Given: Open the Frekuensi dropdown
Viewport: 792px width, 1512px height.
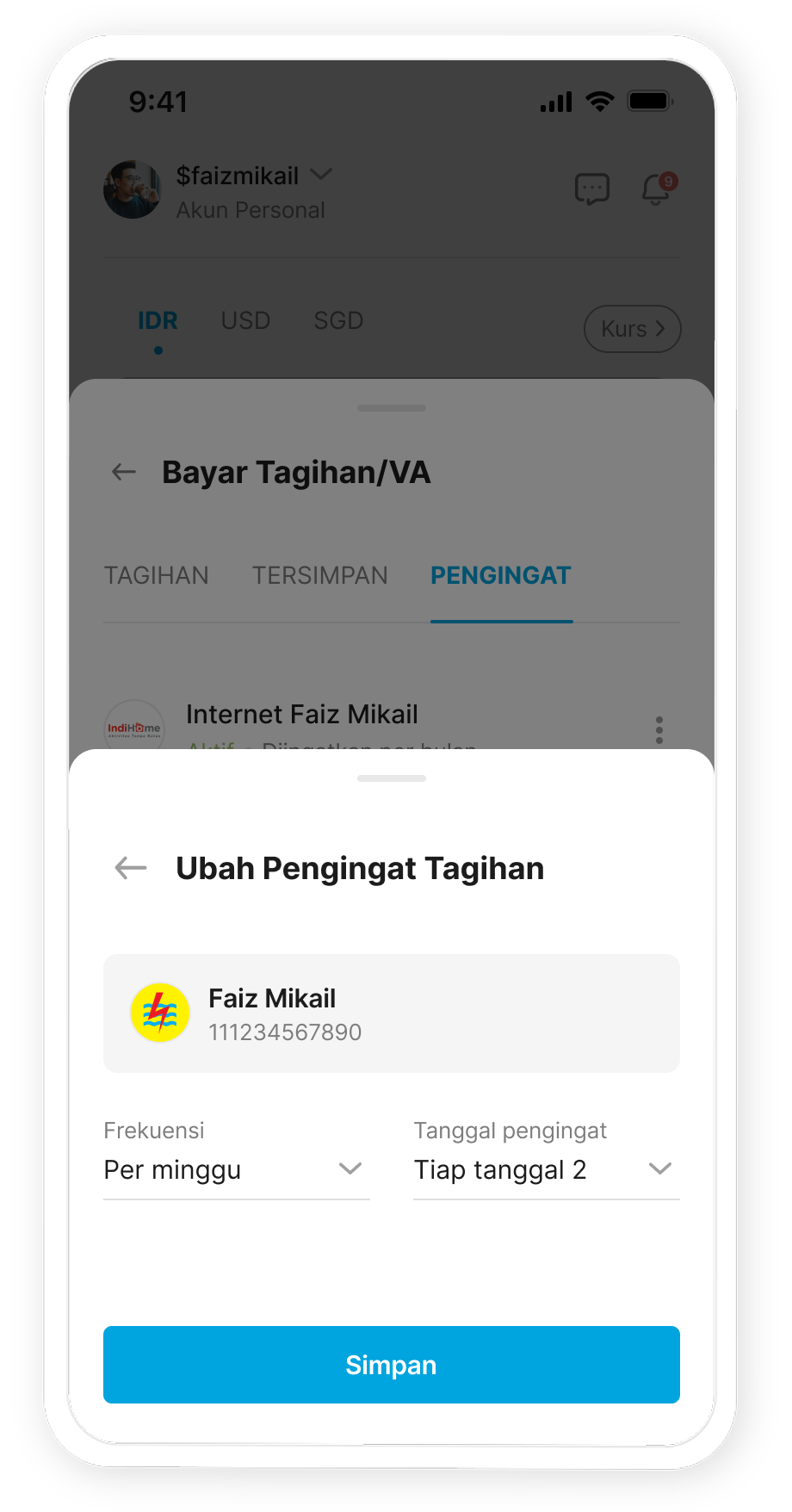Looking at the screenshot, I should [236, 1169].
